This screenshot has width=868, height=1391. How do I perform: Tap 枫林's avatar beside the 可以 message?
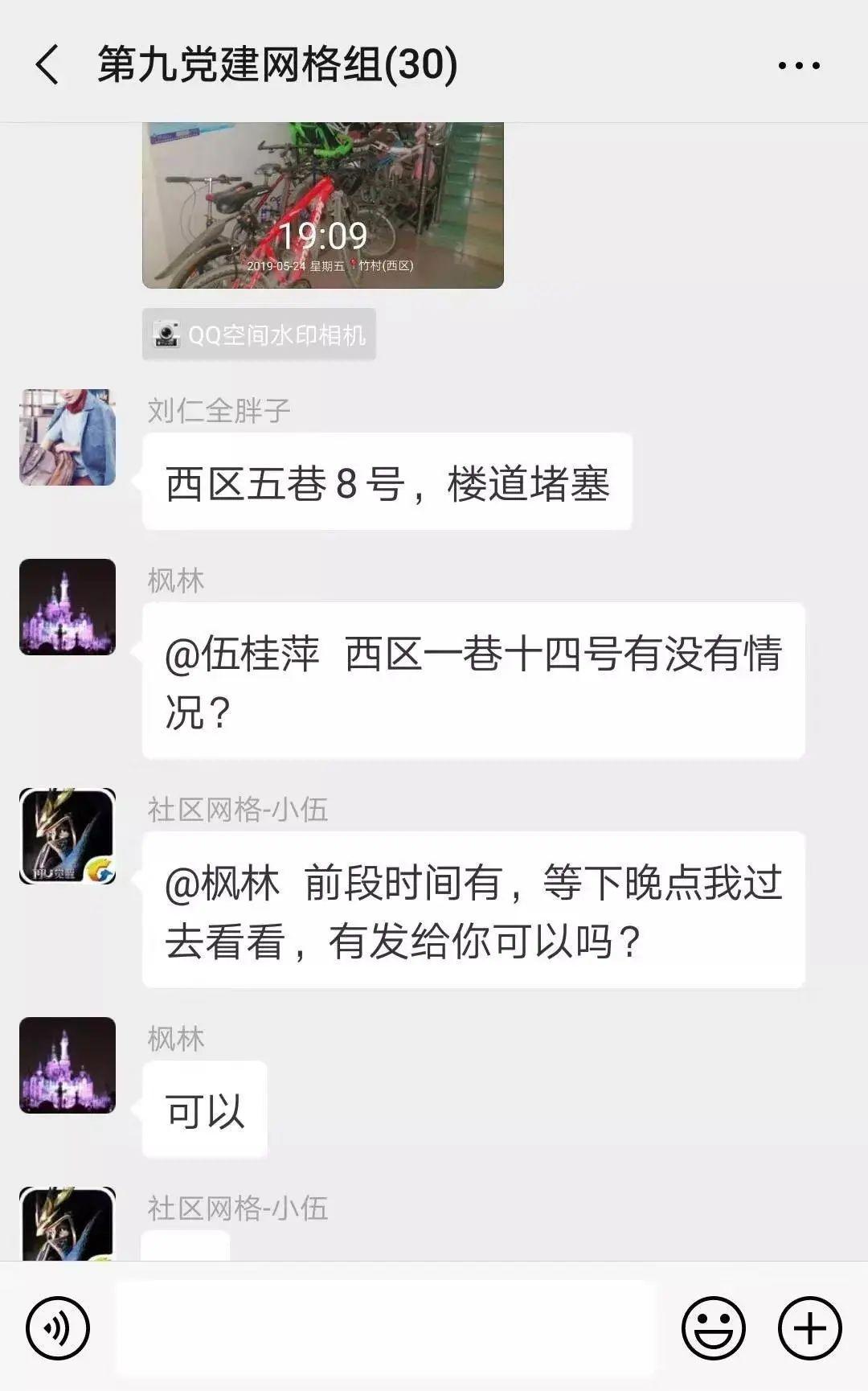point(68,1065)
